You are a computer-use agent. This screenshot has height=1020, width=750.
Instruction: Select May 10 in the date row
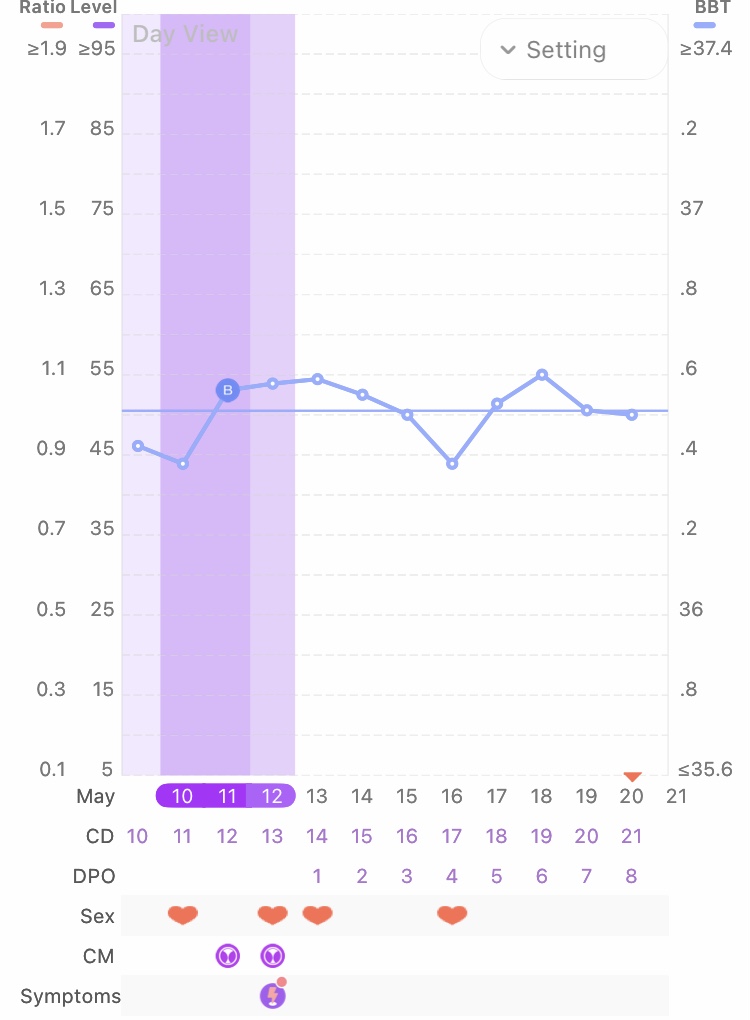pos(182,796)
